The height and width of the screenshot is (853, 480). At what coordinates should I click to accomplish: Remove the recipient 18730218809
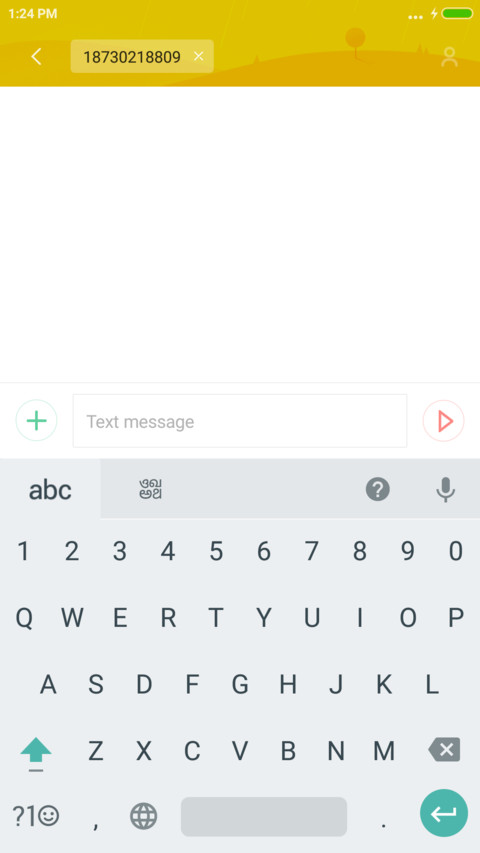point(199,56)
